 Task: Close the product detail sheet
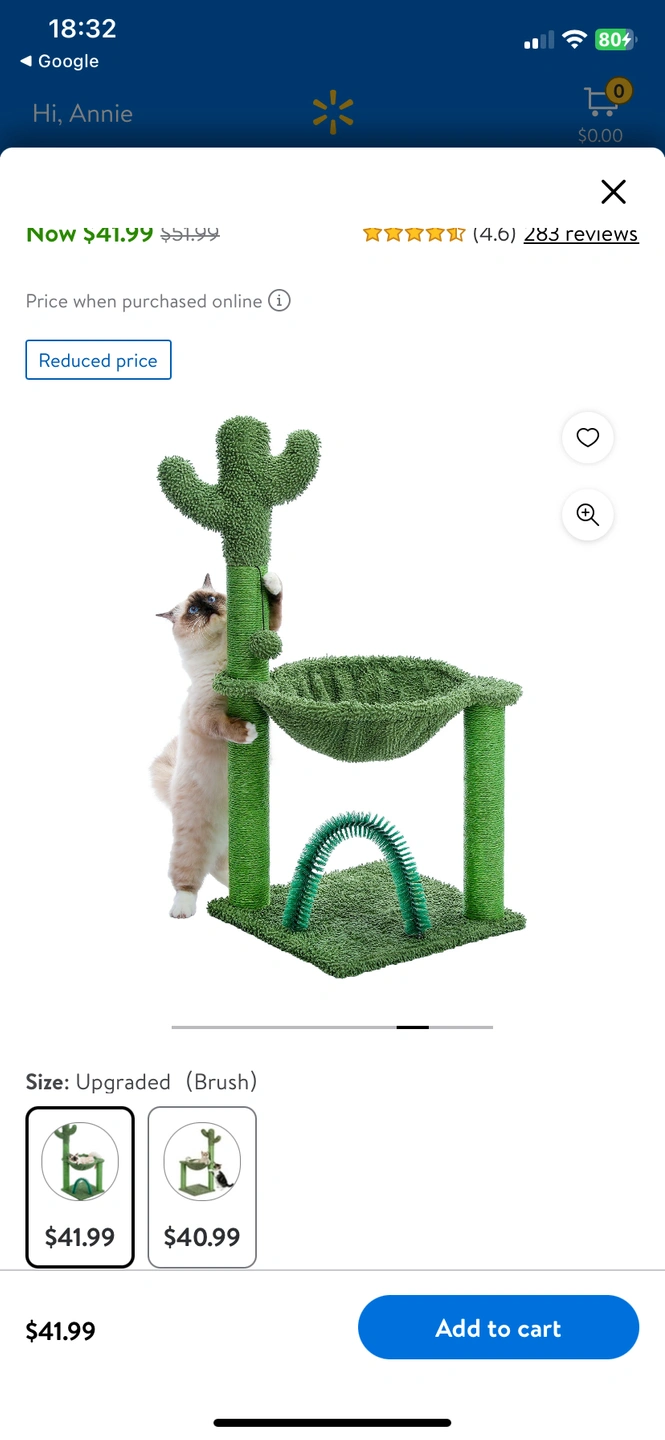point(613,192)
